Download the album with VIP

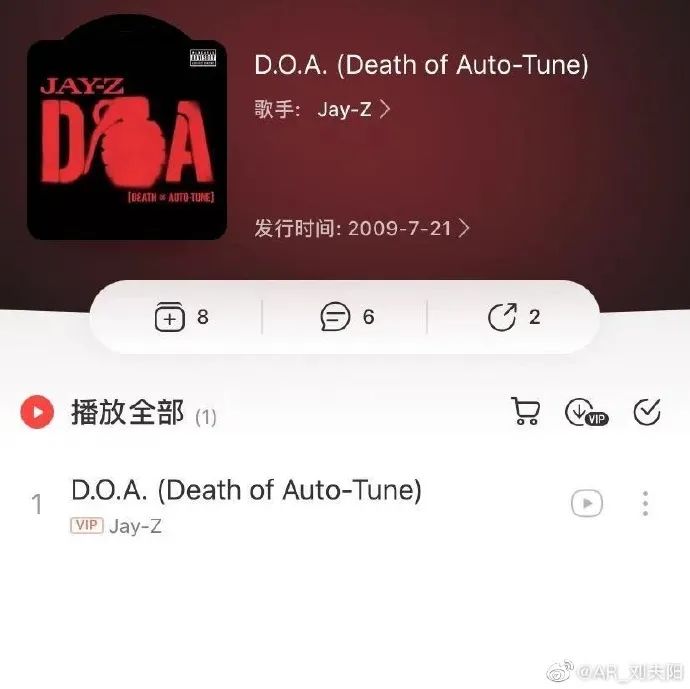tap(585, 412)
